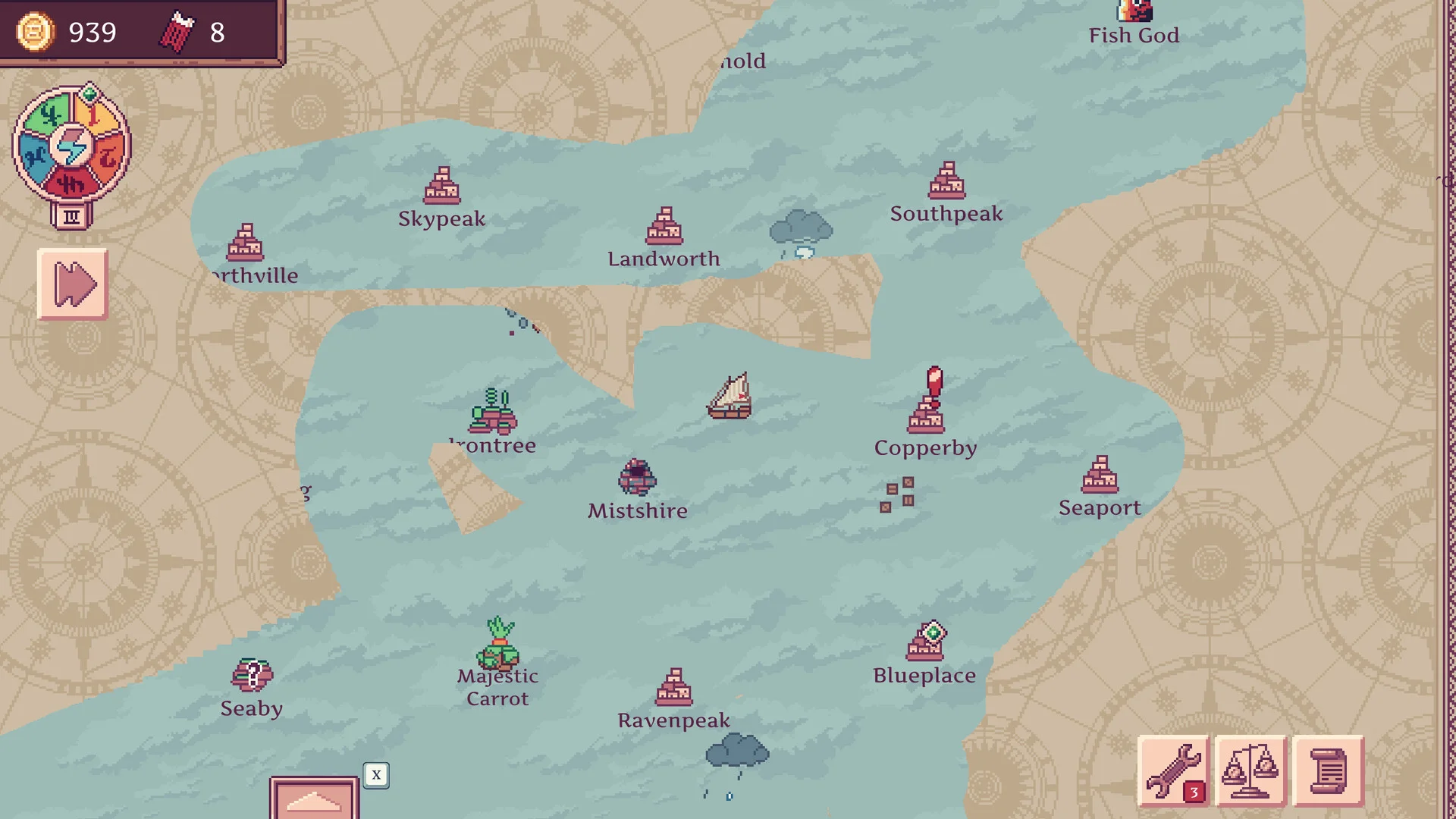The image size is (1456, 819).
Task: Open the trade scales menu
Action: [1250, 770]
